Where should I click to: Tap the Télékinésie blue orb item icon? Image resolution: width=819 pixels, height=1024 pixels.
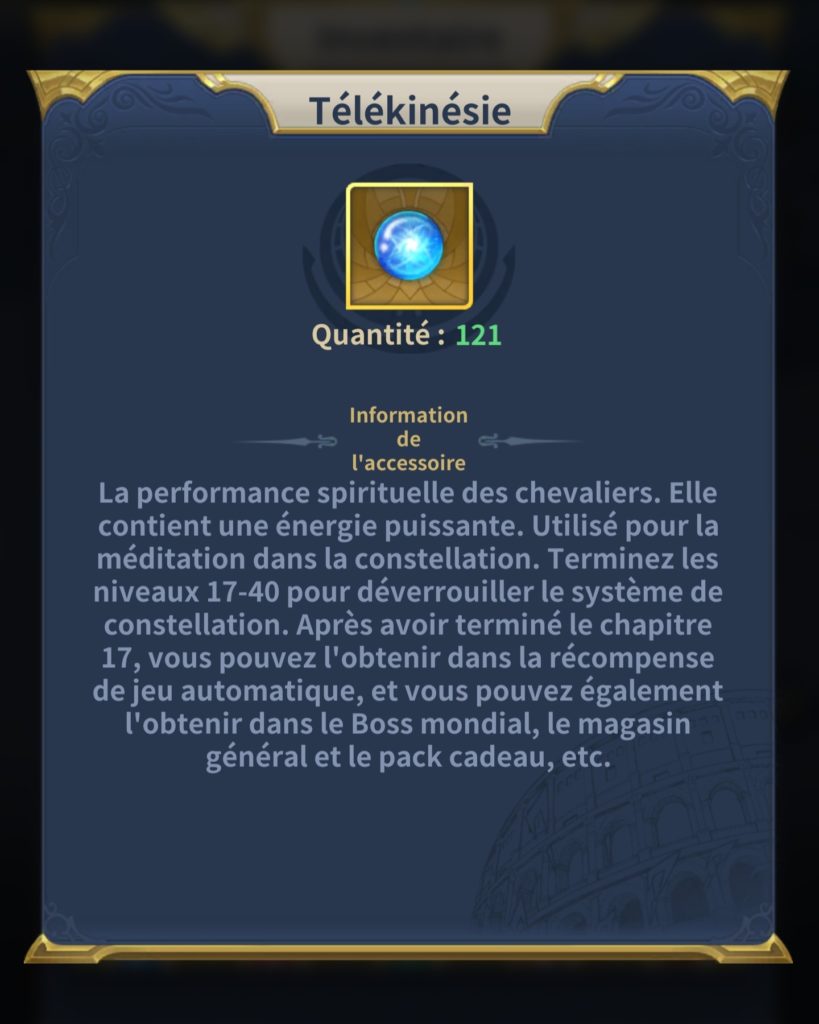pyautogui.click(x=409, y=246)
